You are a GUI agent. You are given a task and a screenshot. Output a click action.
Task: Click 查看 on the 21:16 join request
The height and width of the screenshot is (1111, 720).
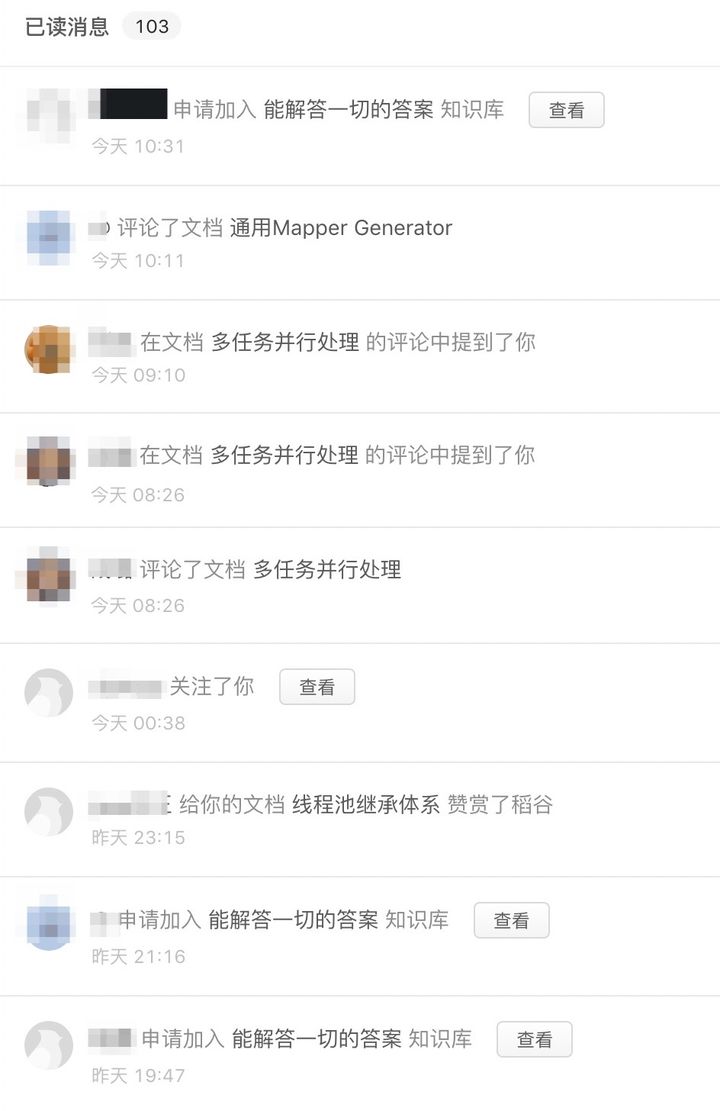[511, 921]
